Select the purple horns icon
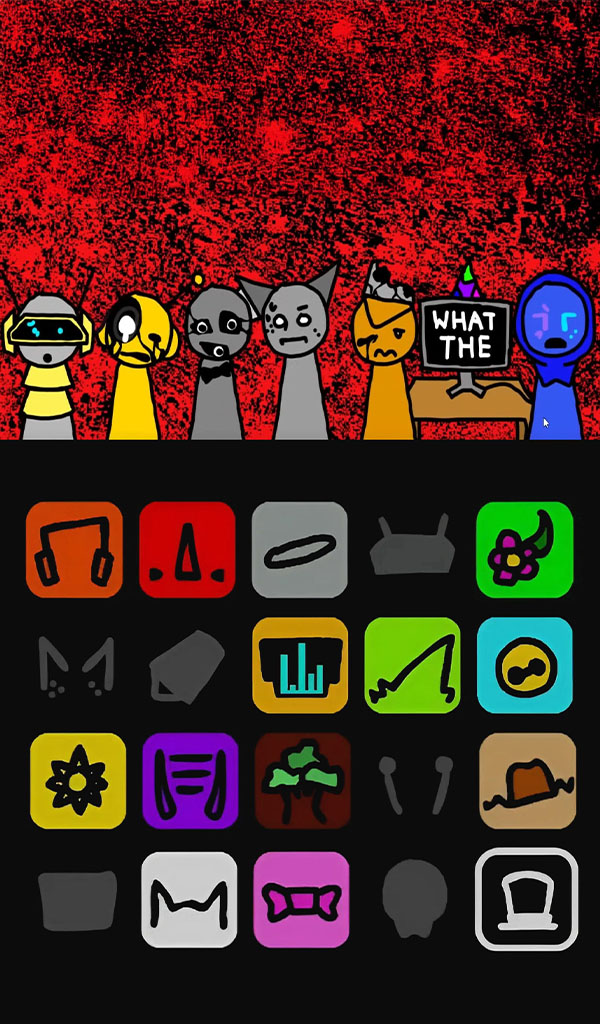This screenshot has width=600, height=1024. (190, 781)
